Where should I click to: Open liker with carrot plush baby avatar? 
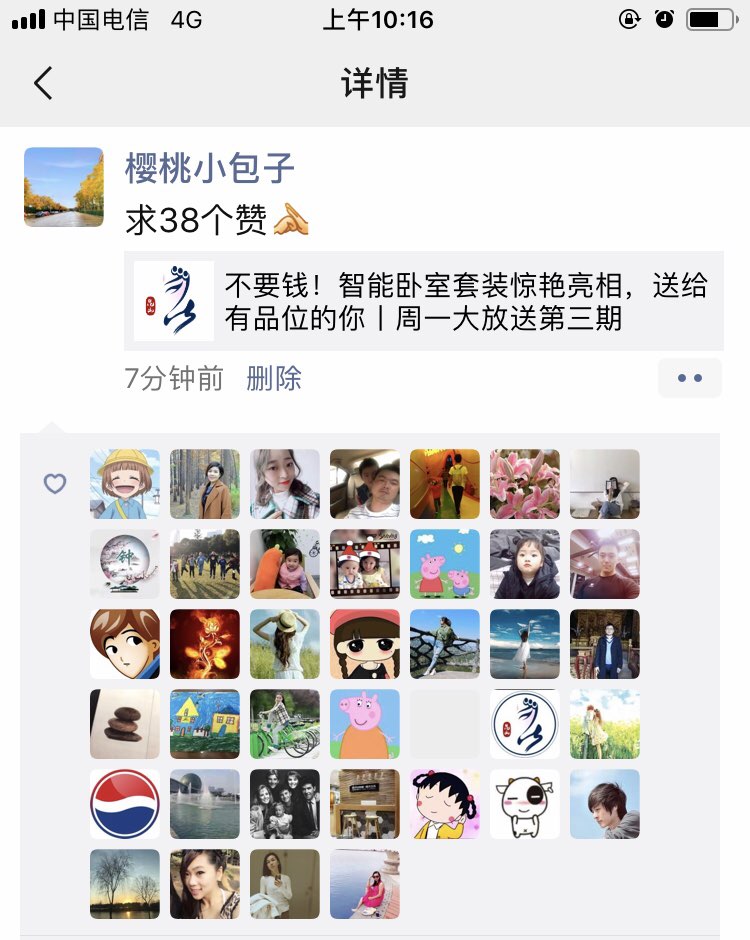point(285,564)
